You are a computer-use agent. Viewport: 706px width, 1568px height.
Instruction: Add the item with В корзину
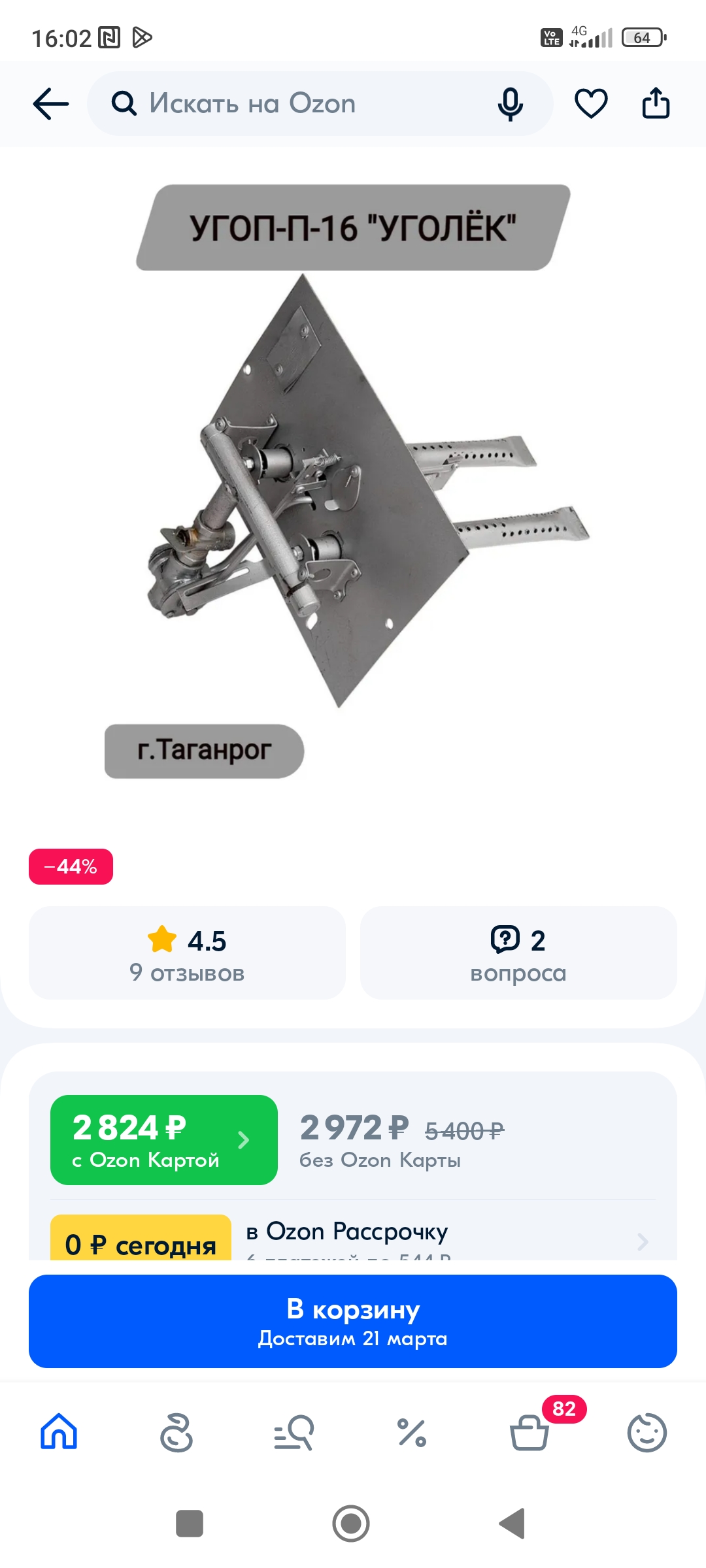pyautogui.click(x=353, y=1321)
